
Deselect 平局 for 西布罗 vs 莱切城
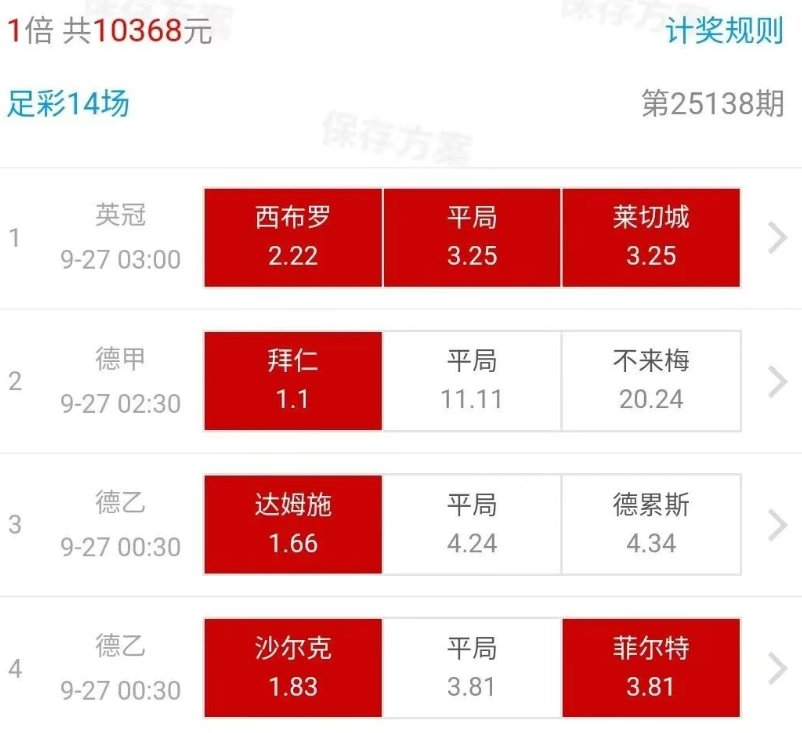point(472,238)
